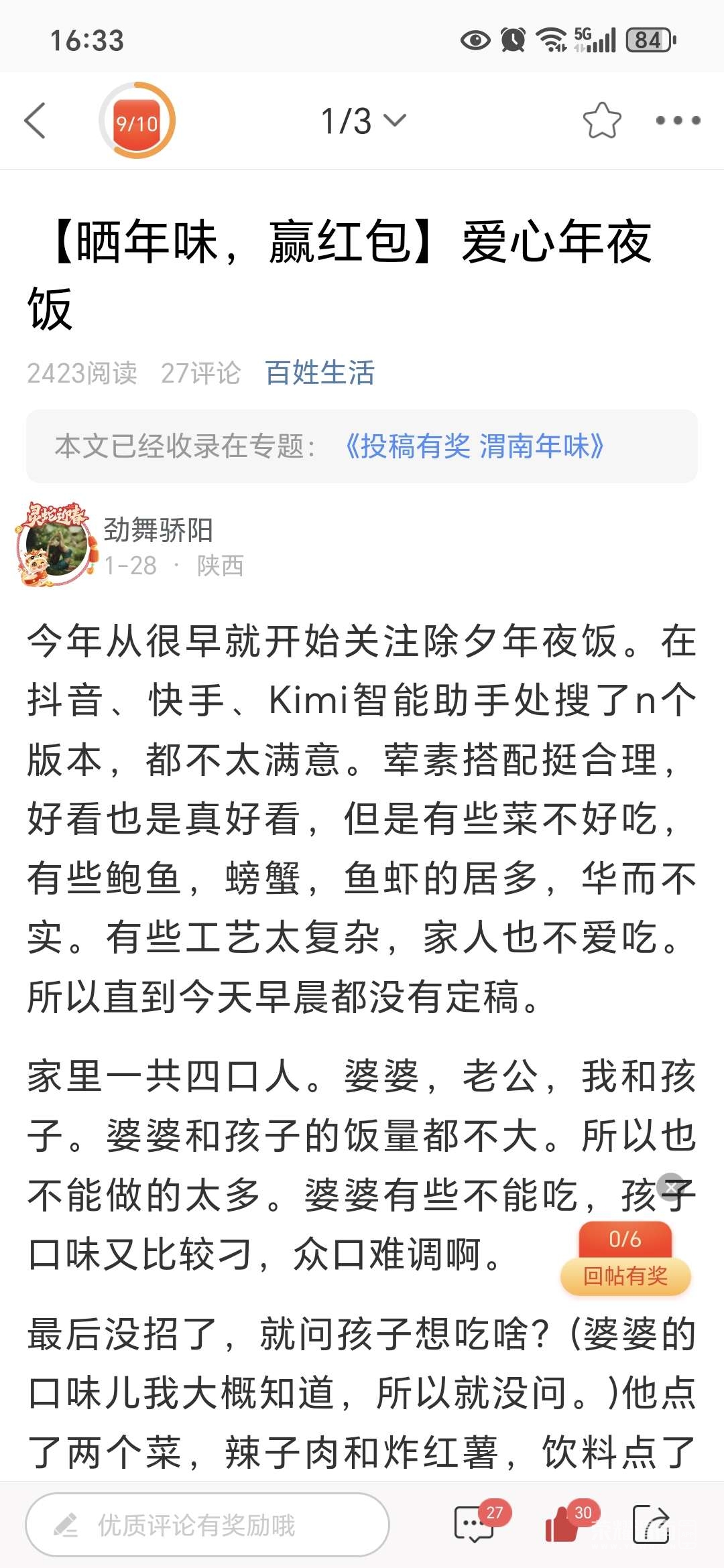The width and height of the screenshot is (724, 1568).
Task: Go back using the top-left arrow
Action: pos(35,121)
